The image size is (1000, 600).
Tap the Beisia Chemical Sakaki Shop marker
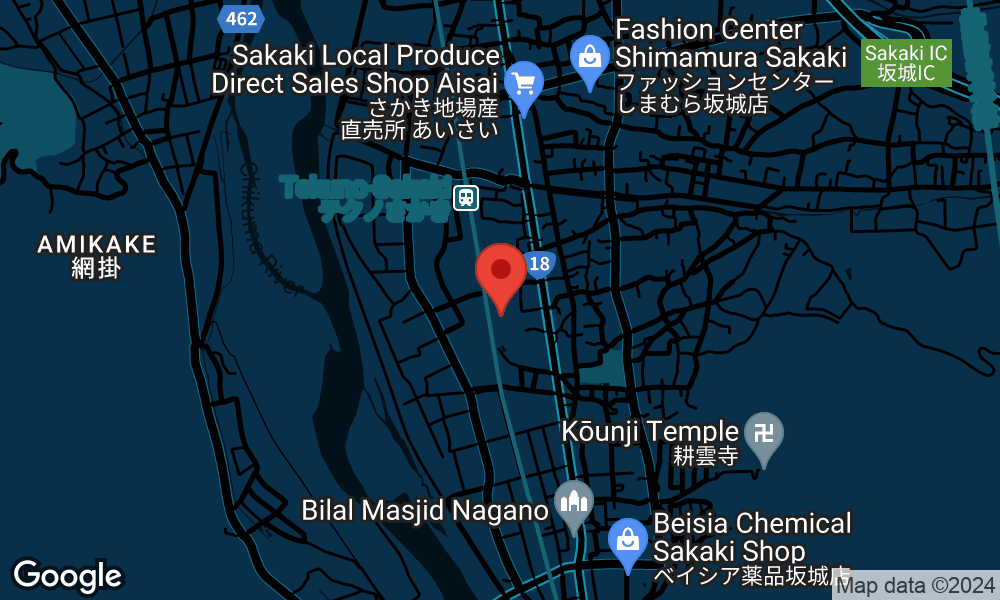pos(627,542)
